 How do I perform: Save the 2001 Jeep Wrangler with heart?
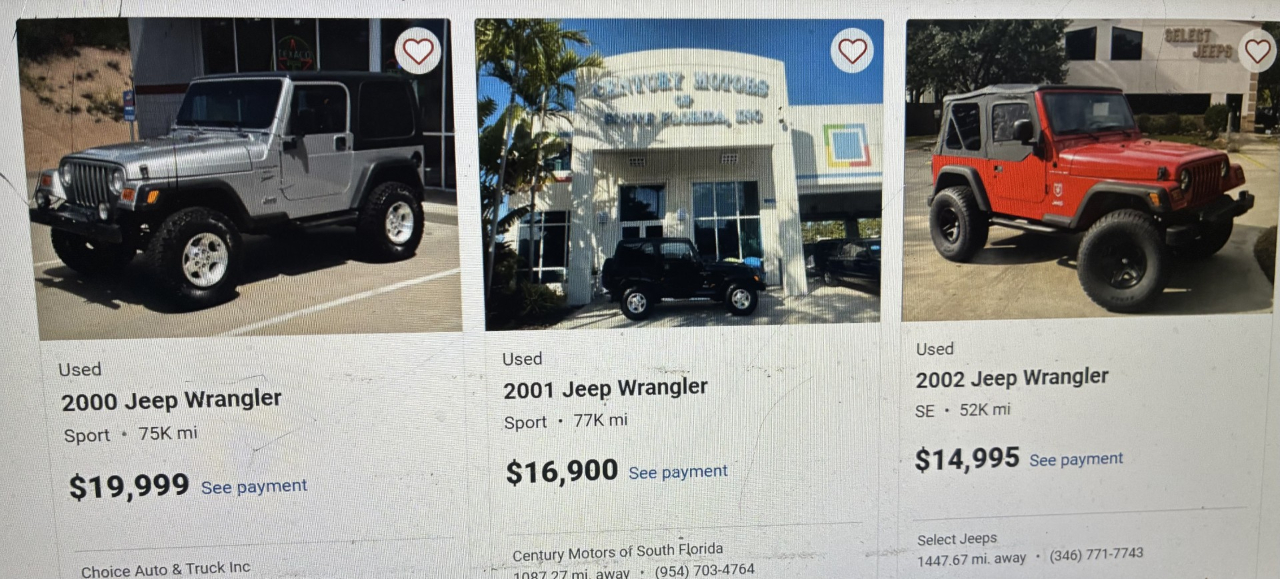click(852, 50)
